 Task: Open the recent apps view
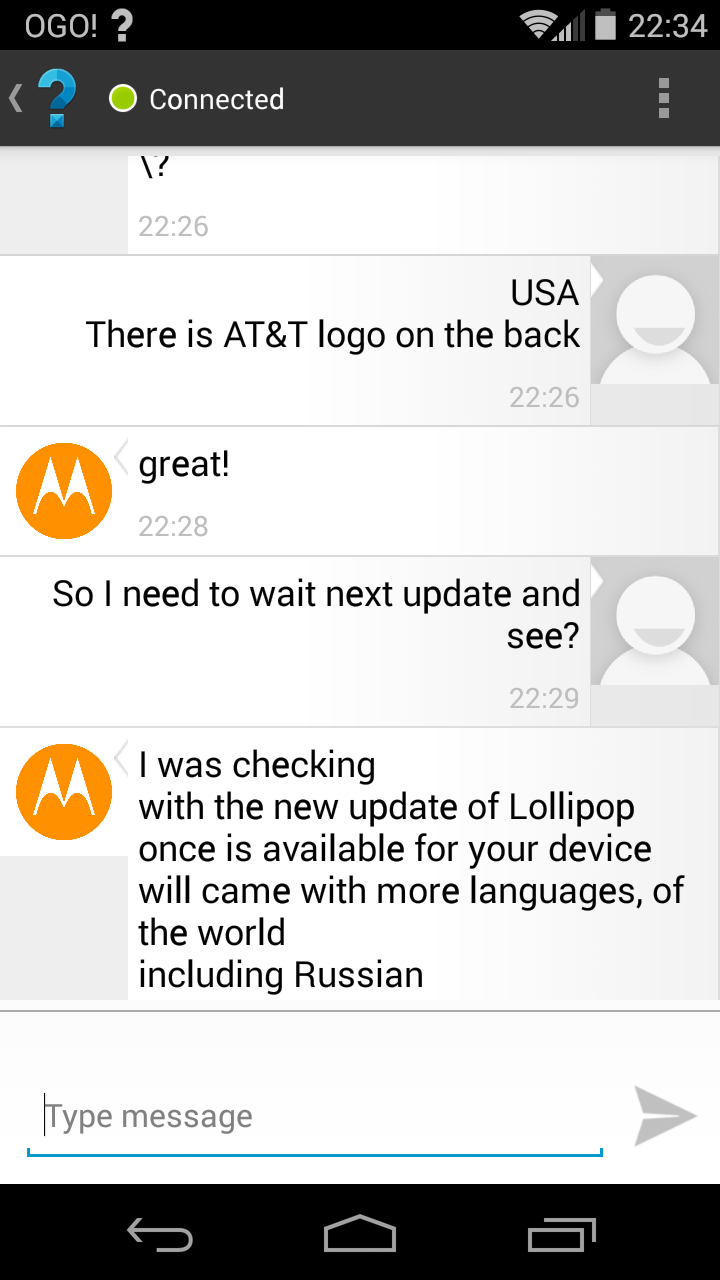(561, 1233)
